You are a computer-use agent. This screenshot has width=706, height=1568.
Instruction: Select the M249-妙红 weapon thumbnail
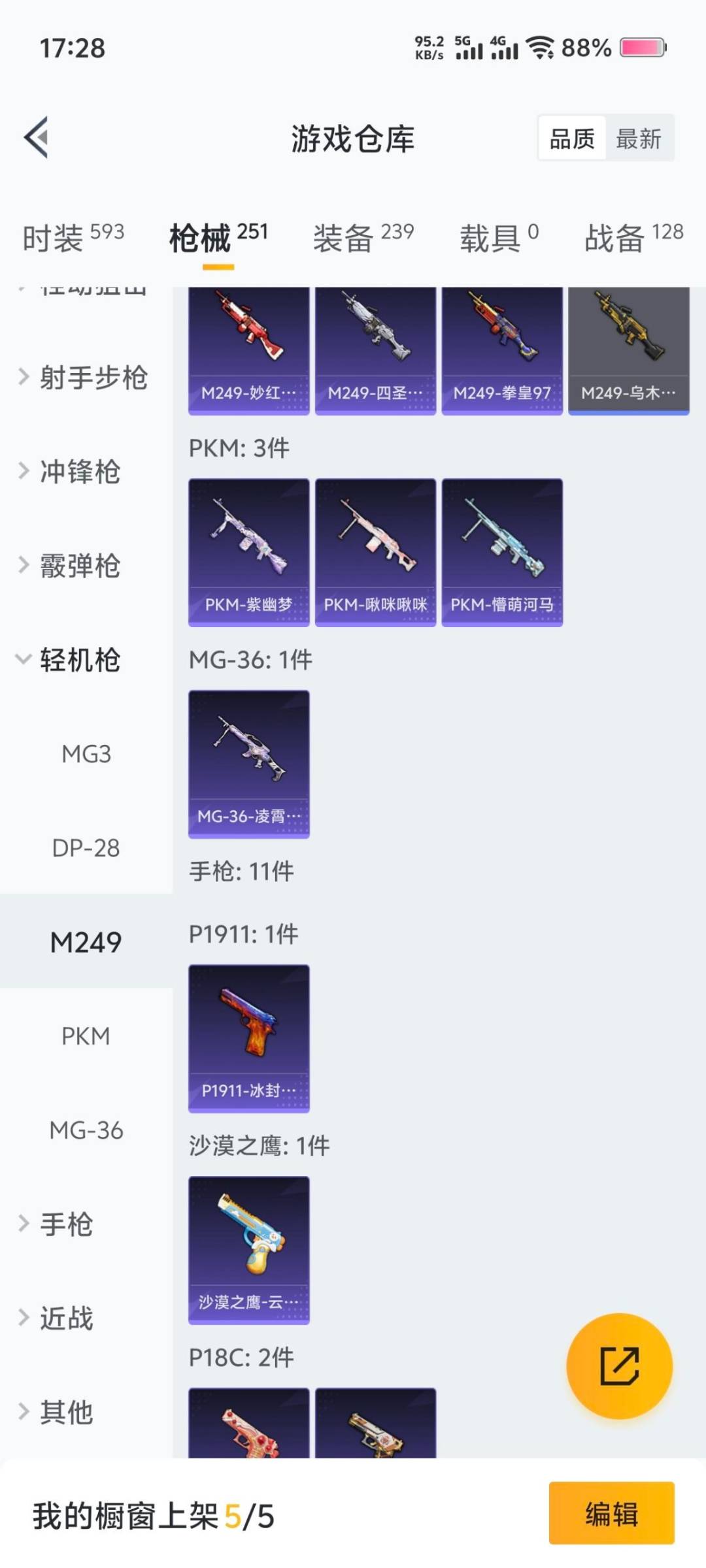(248, 346)
